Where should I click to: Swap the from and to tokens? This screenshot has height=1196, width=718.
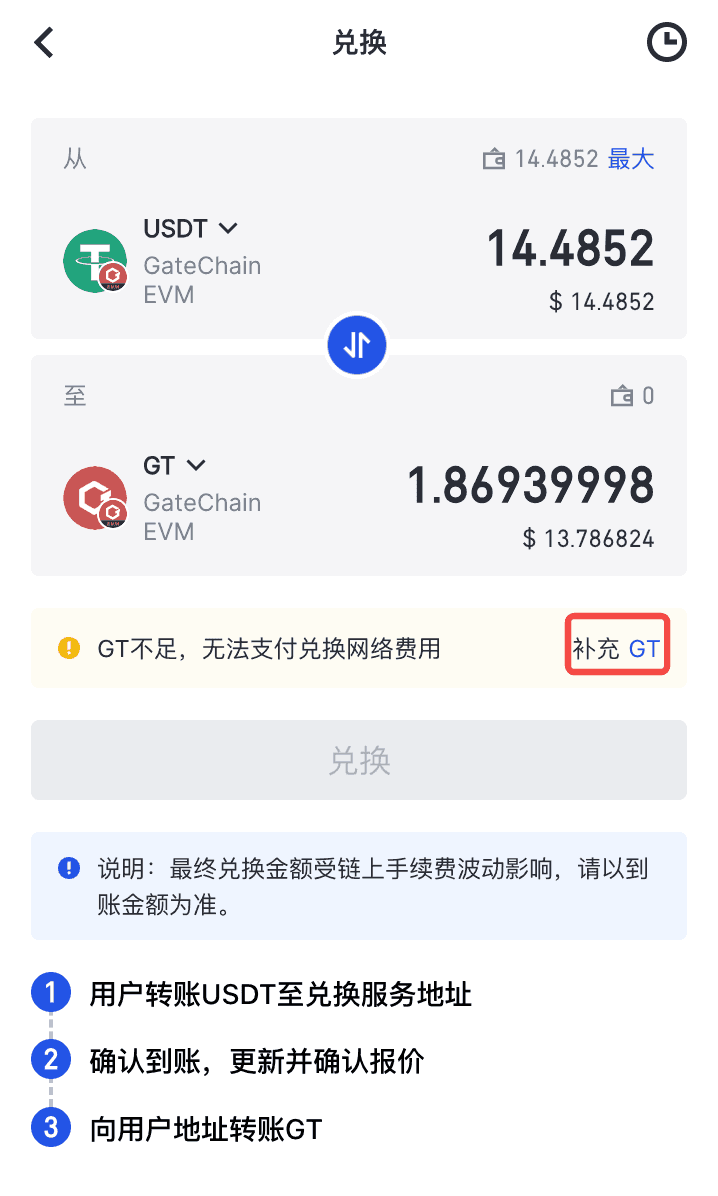[x=357, y=345]
